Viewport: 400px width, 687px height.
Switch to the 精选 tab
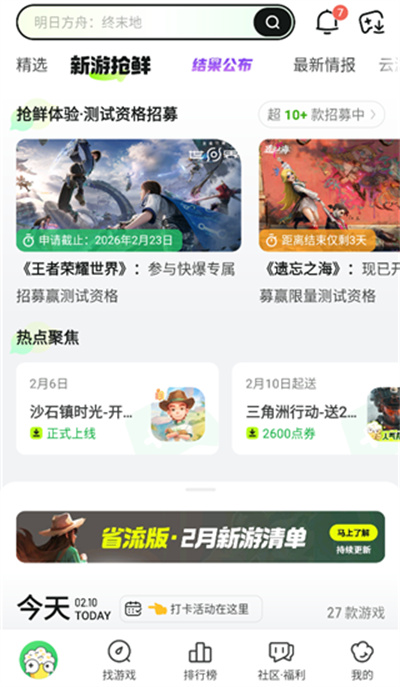click(32, 65)
